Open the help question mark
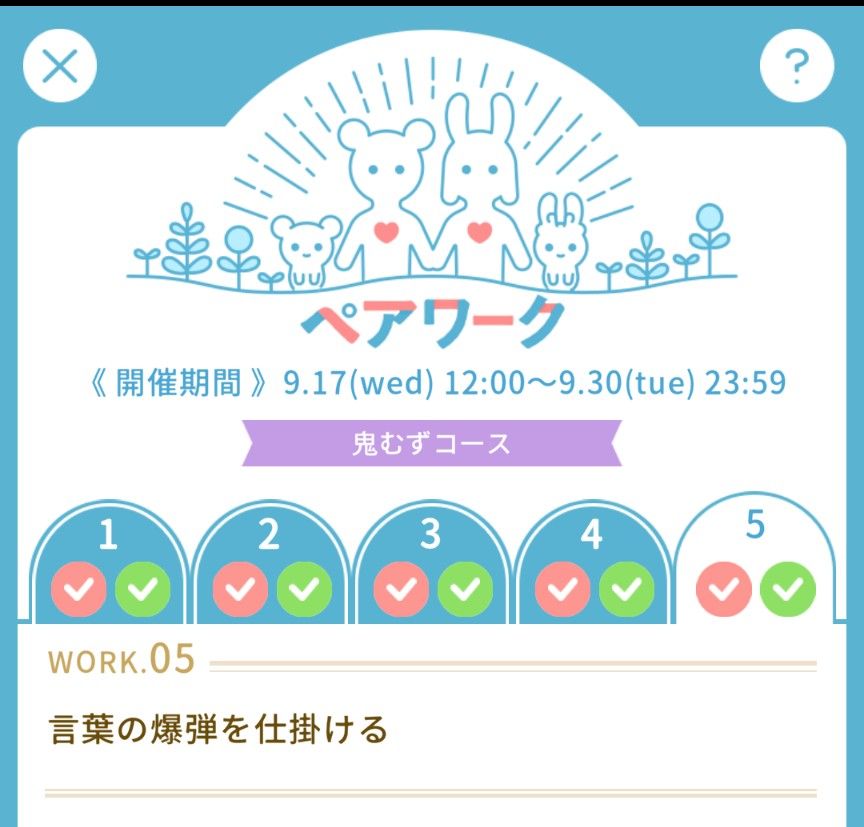This screenshot has height=827, width=864. [797, 68]
